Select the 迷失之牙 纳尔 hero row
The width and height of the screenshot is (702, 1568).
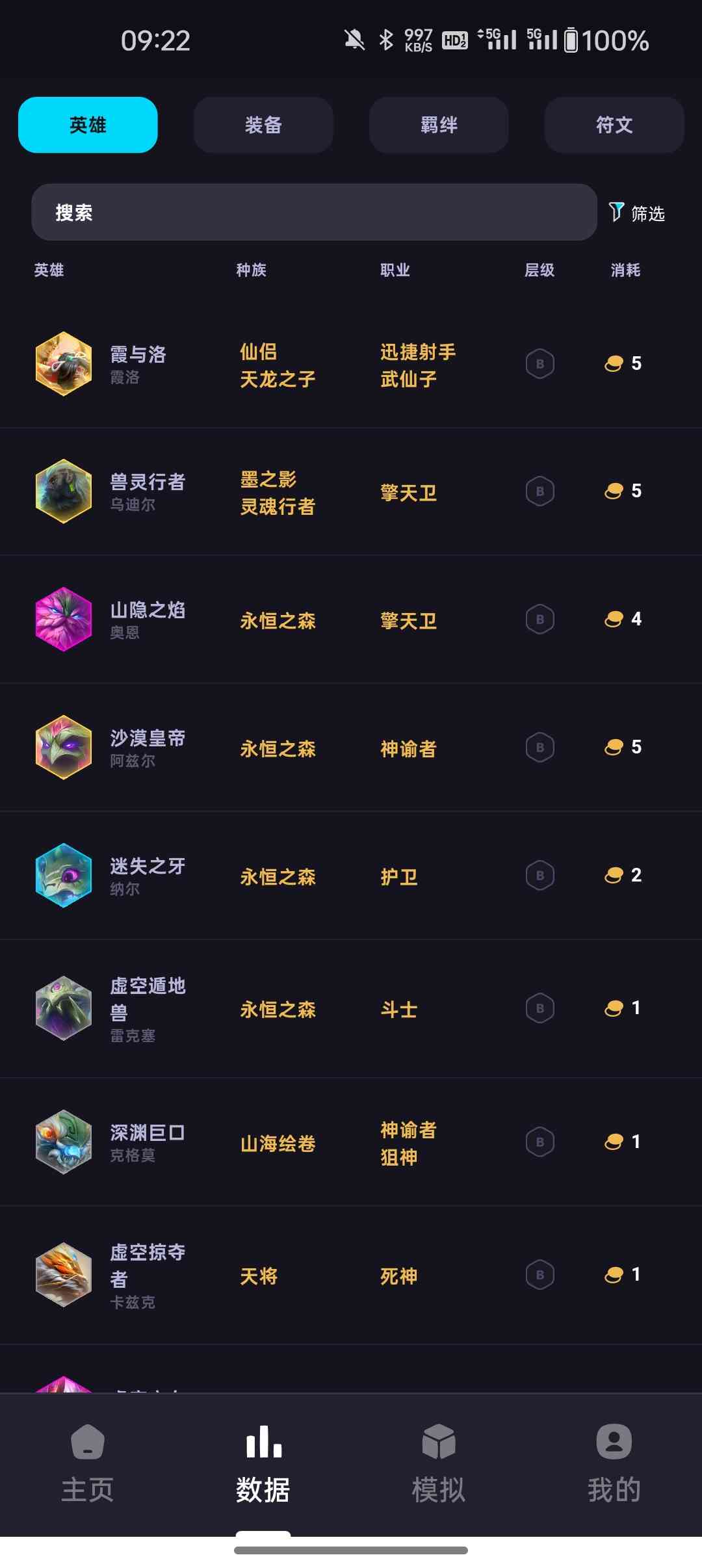tap(351, 876)
